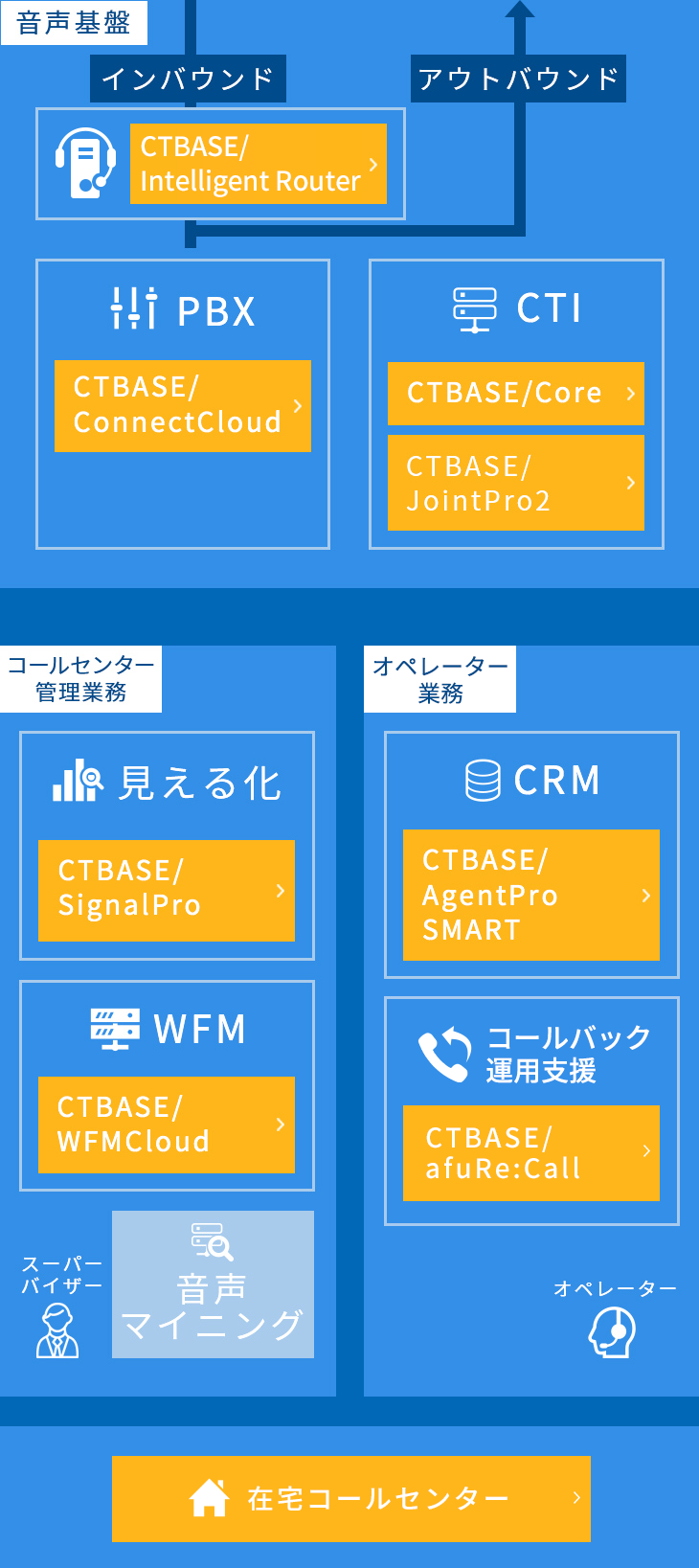Open CTBASE/afuRe:Call callback support
This screenshot has width=699, height=1568.
[x=530, y=1152]
